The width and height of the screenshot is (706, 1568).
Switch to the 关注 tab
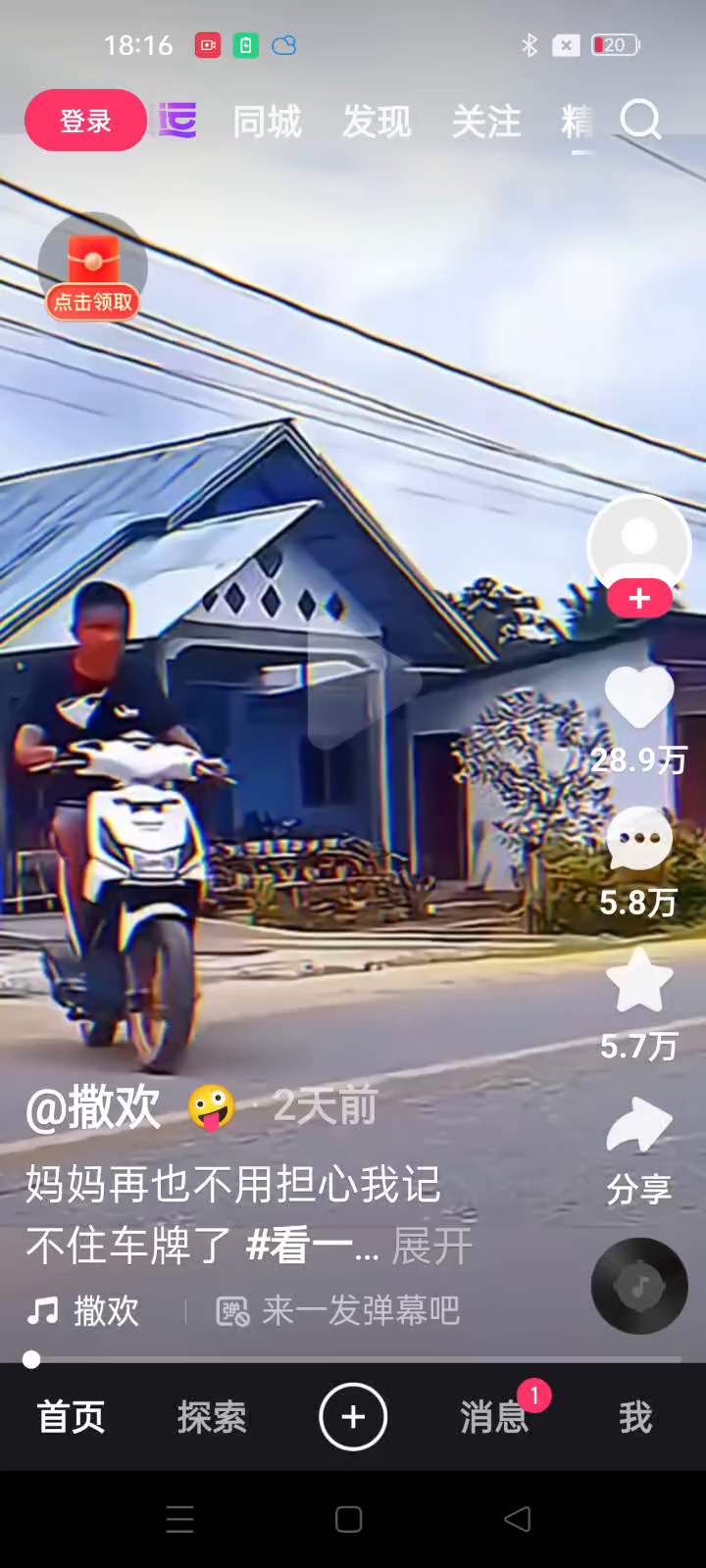(x=486, y=122)
